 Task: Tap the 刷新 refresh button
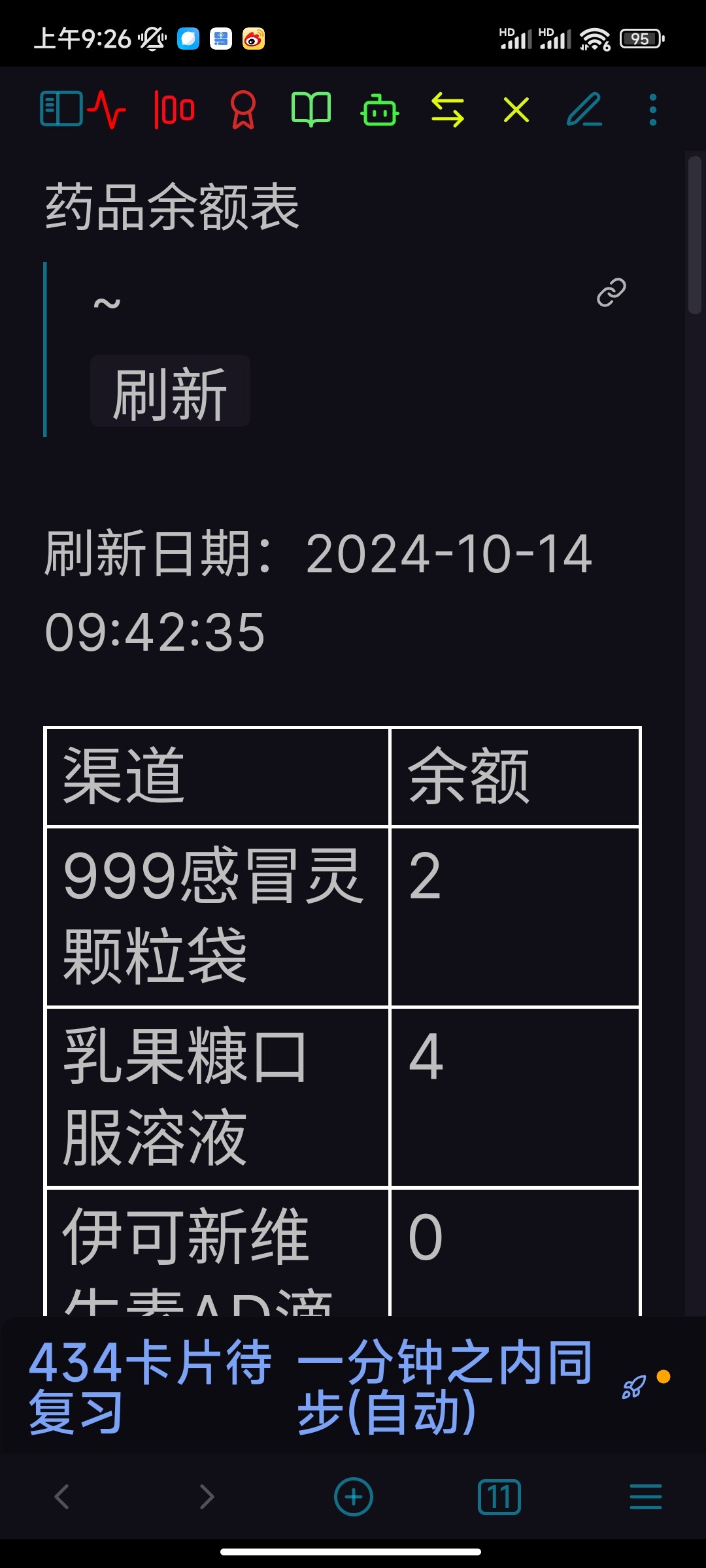pos(170,392)
